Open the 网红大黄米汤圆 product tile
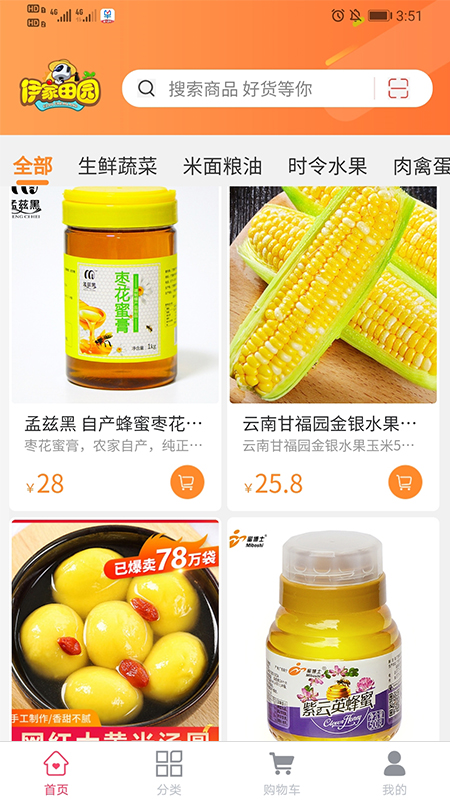This screenshot has height=800, width=450. coord(115,630)
